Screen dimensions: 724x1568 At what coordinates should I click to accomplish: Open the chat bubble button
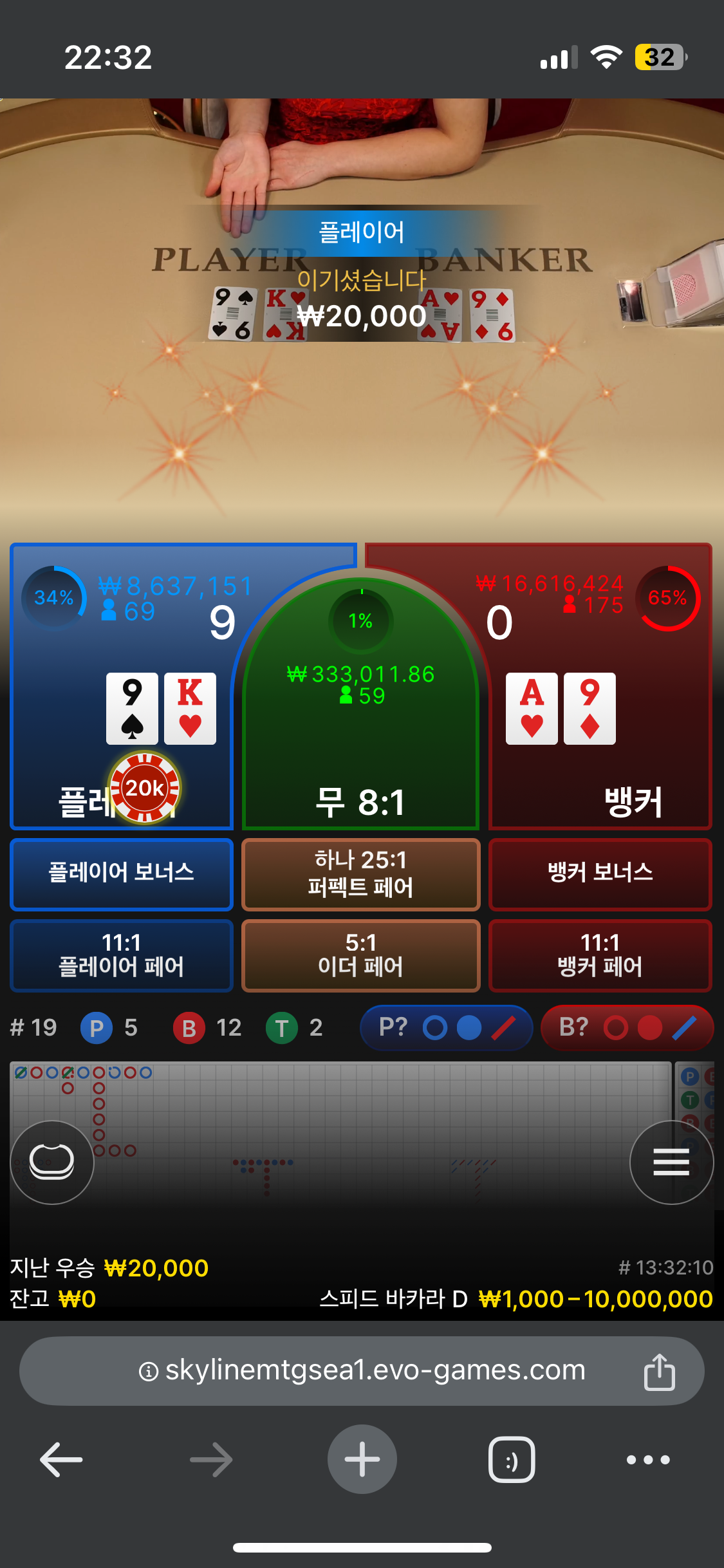(51, 1162)
